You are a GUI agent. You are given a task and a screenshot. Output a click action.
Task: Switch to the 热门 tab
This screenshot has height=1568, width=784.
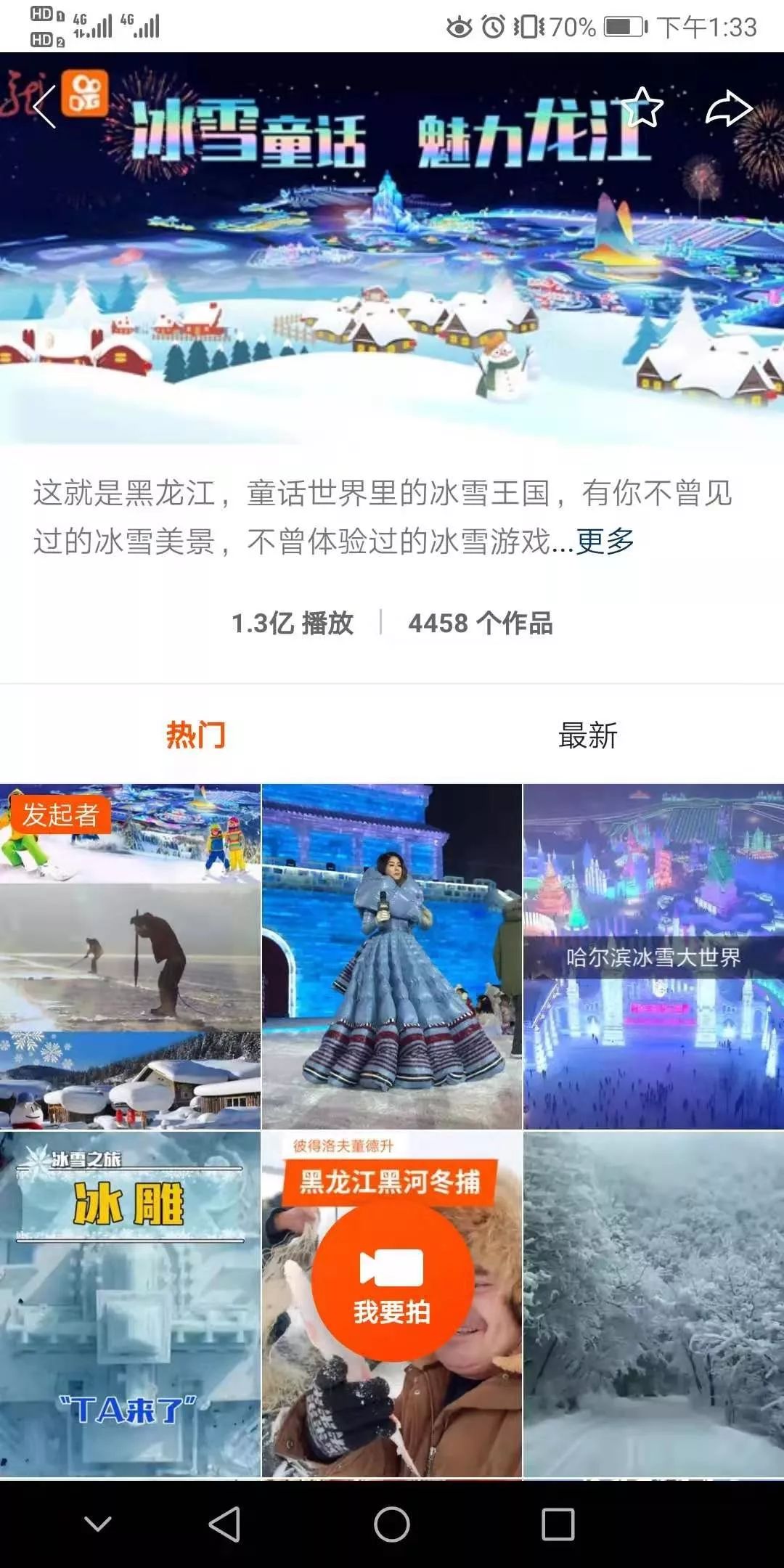pyautogui.click(x=195, y=735)
